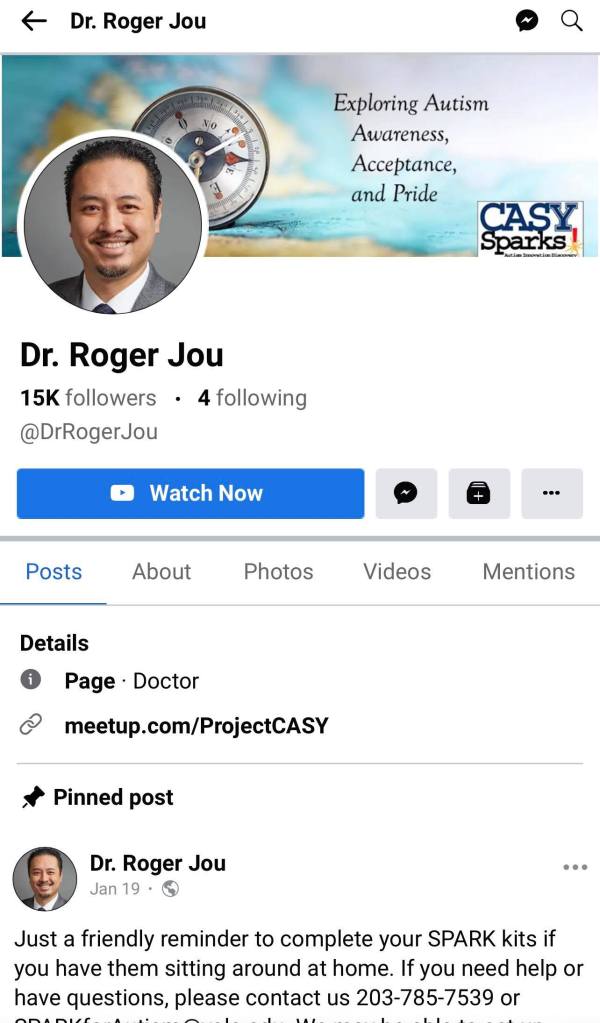Tap the 15K followers count
This screenshot has width=600, height=1023.
point(88,398)
